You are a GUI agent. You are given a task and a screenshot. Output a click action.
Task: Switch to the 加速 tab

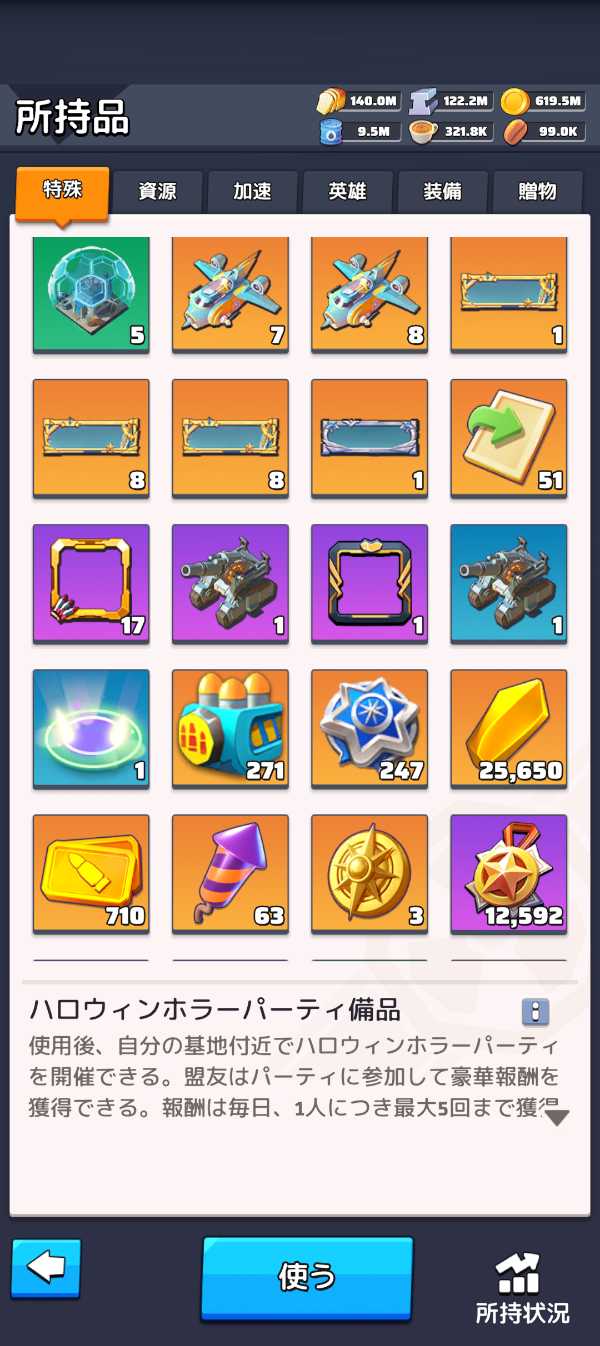click(252, 192)
